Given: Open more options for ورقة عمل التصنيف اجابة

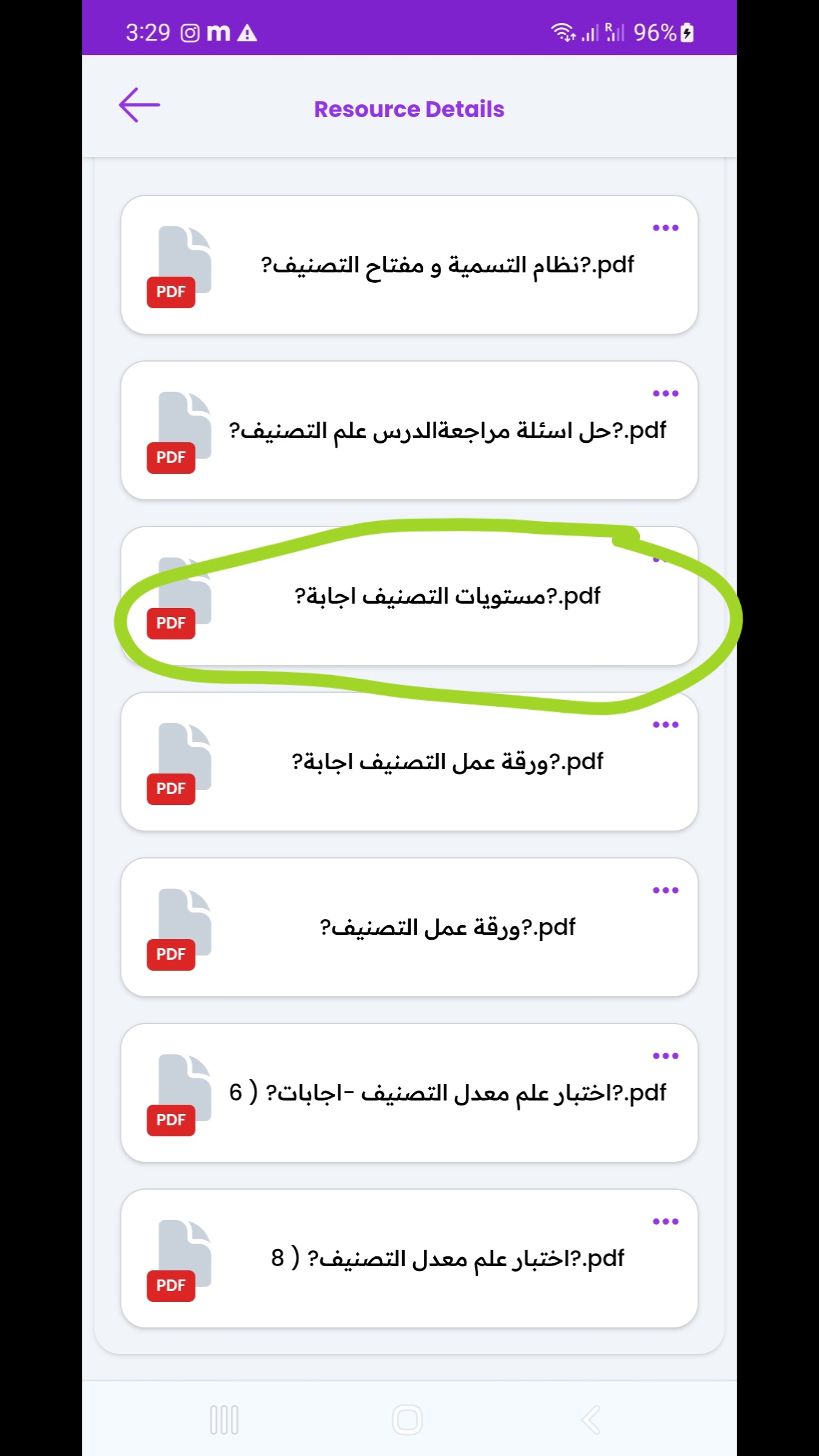Looking at the screenshot, I should click(x=665, y=725).
